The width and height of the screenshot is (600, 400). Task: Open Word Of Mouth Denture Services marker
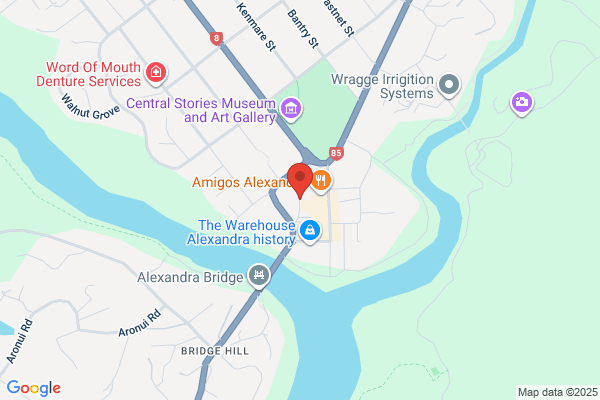156,73
